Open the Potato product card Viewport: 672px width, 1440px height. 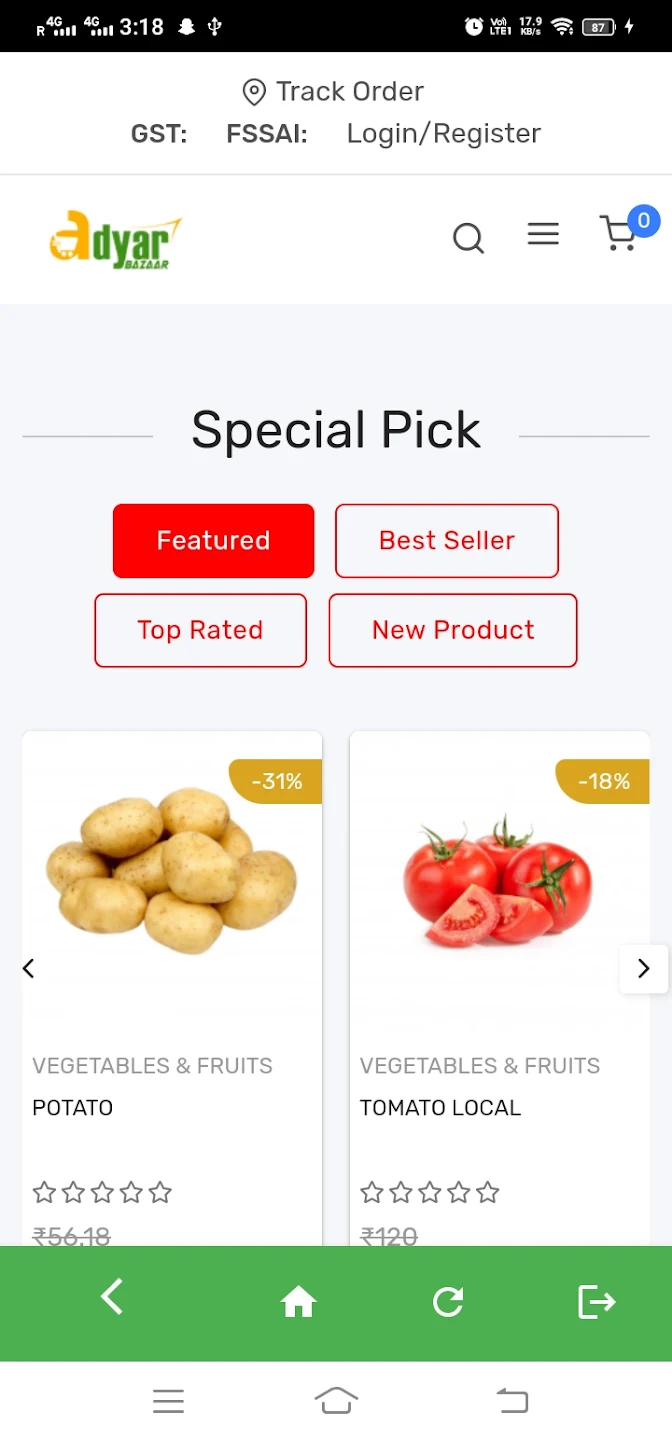(172, 988)
